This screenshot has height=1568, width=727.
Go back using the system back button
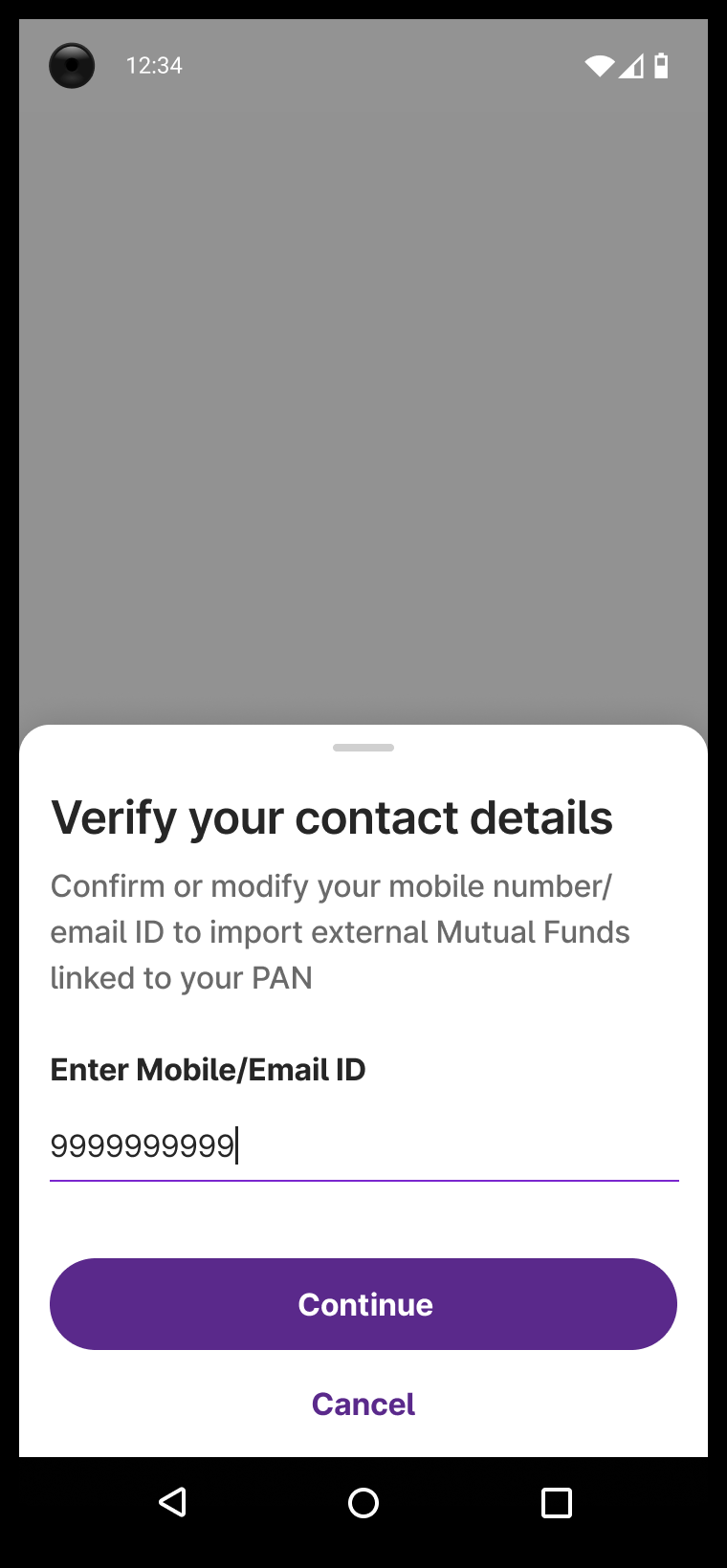coord(172,1502)
